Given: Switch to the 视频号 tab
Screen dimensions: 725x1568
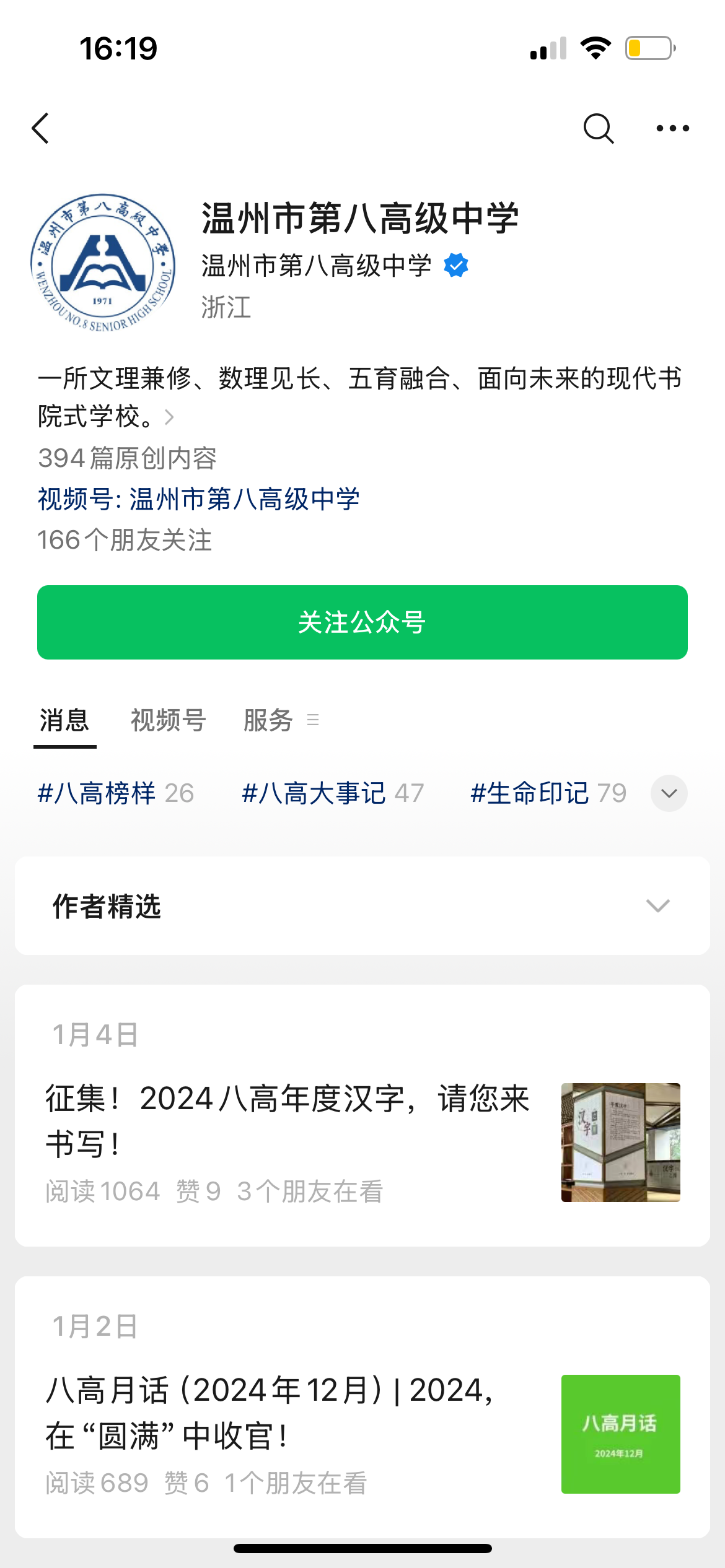Looking at the screenshot, I should tap(168, 720).
